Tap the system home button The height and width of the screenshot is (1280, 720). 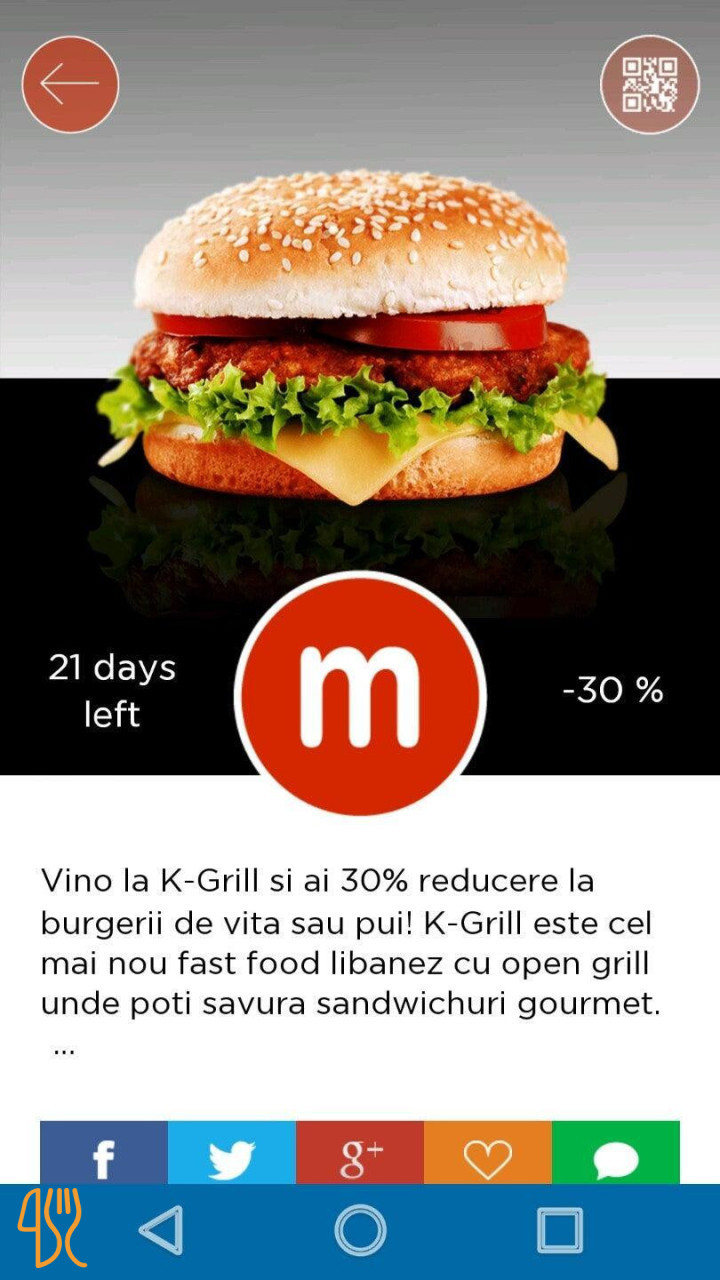pyautogui.click(x=360, y=1230)
